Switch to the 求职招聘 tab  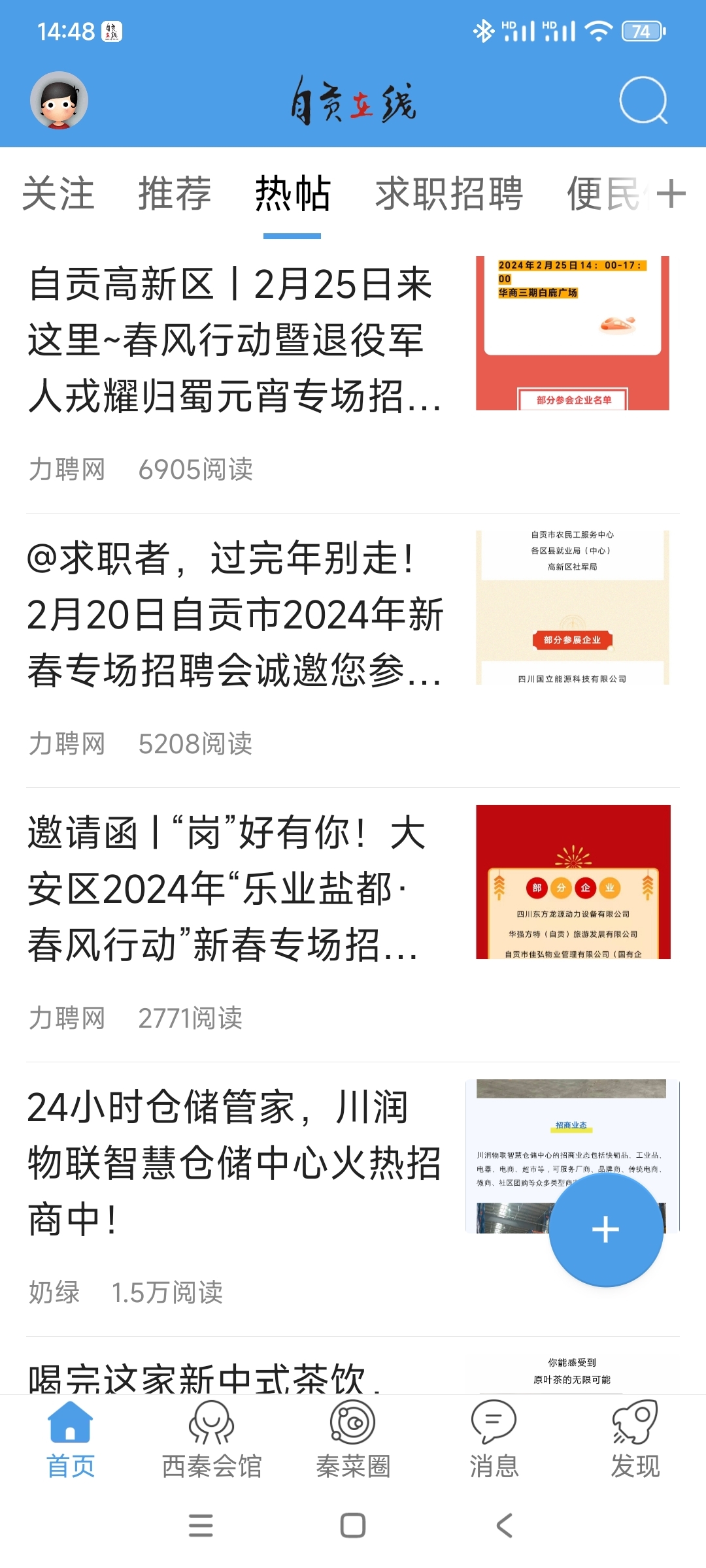448,194
